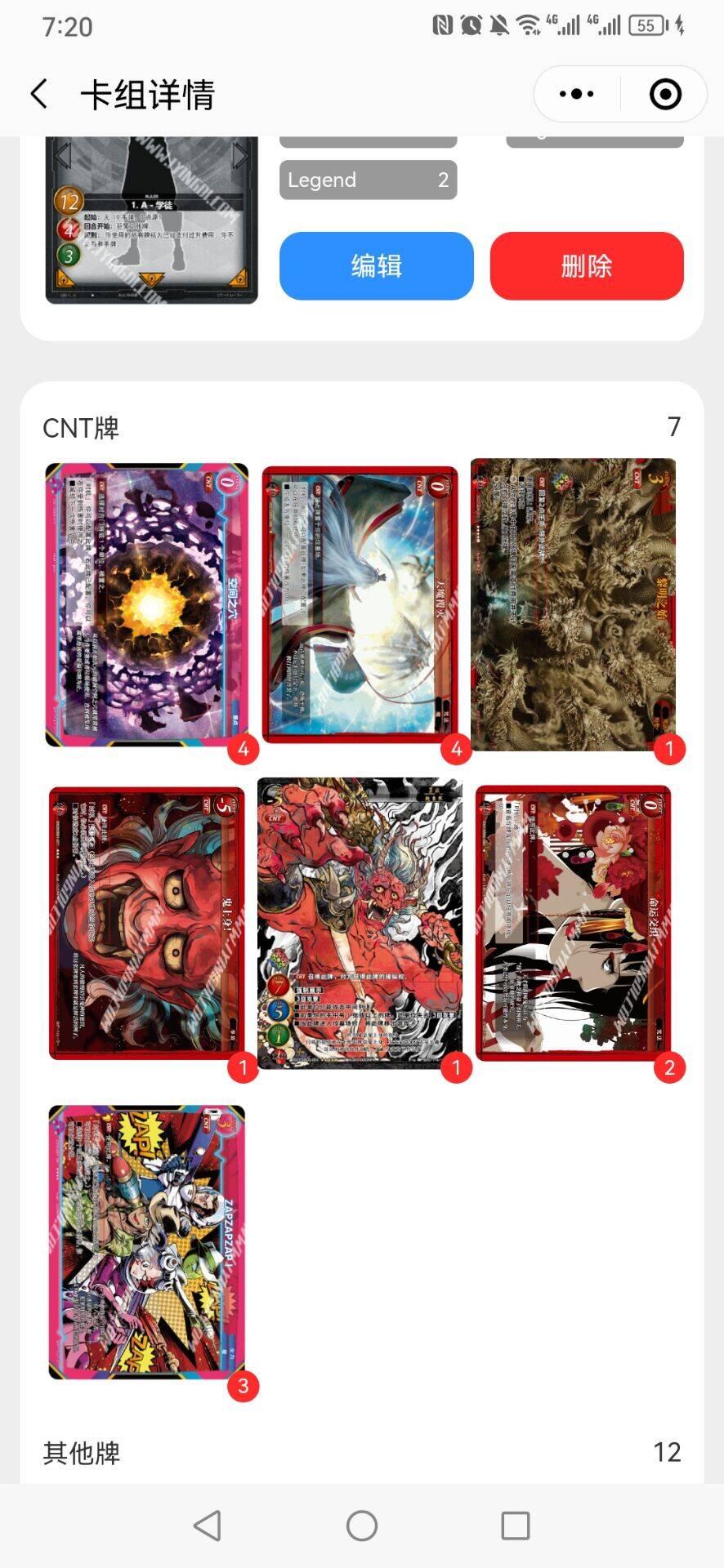Select the Legend count chip
The image size is (724, 1568).
point(368,180)
